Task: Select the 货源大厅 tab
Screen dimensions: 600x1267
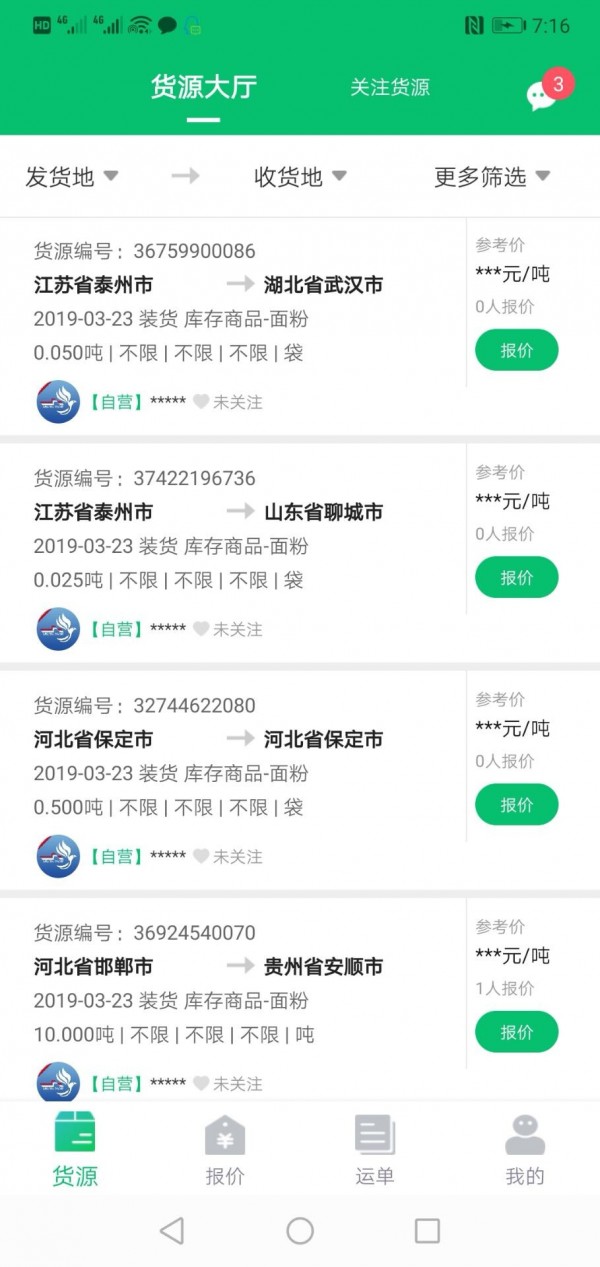Action: [x=203, y=87]
